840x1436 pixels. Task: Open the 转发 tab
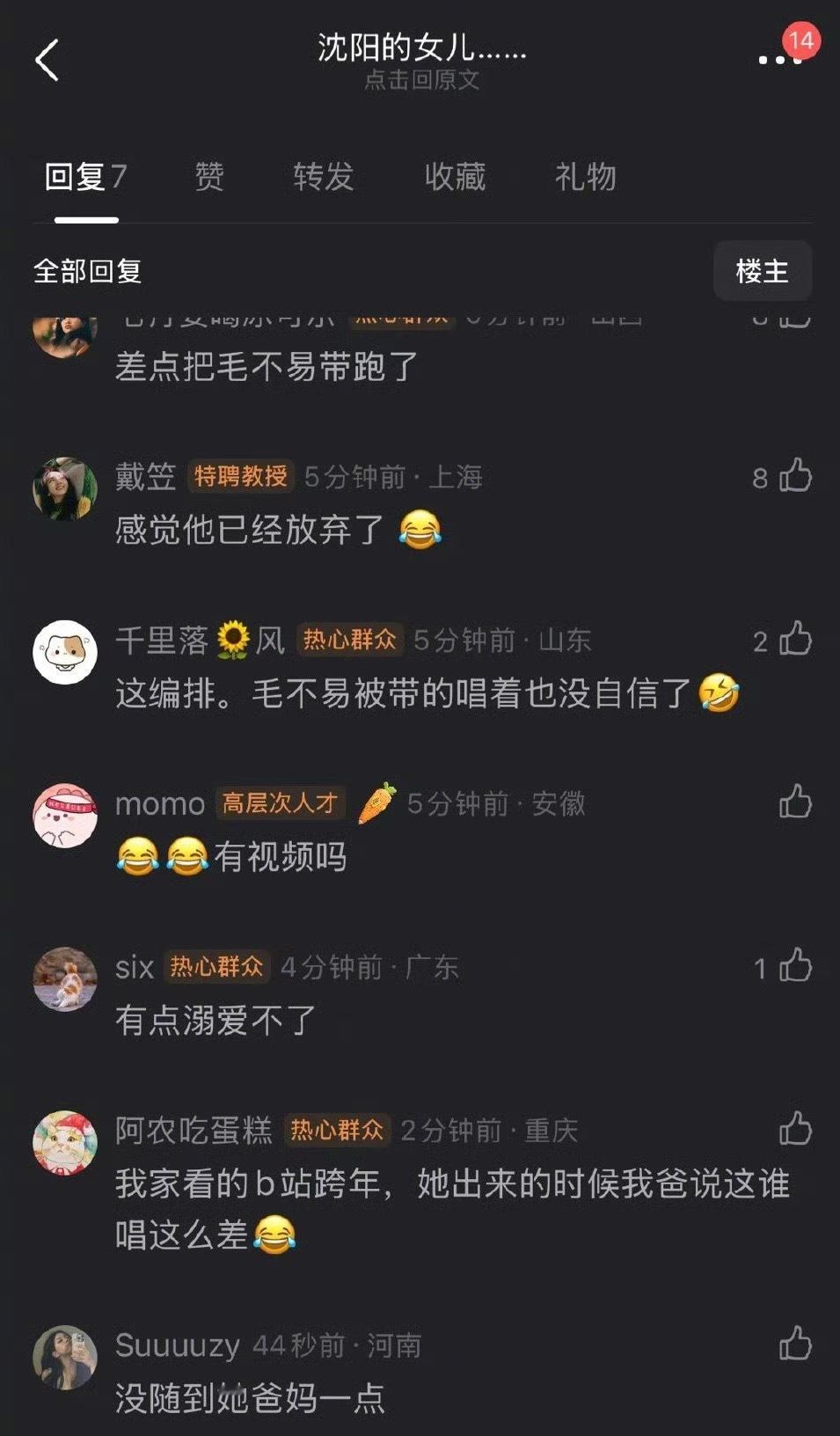[x=325, y=178]
